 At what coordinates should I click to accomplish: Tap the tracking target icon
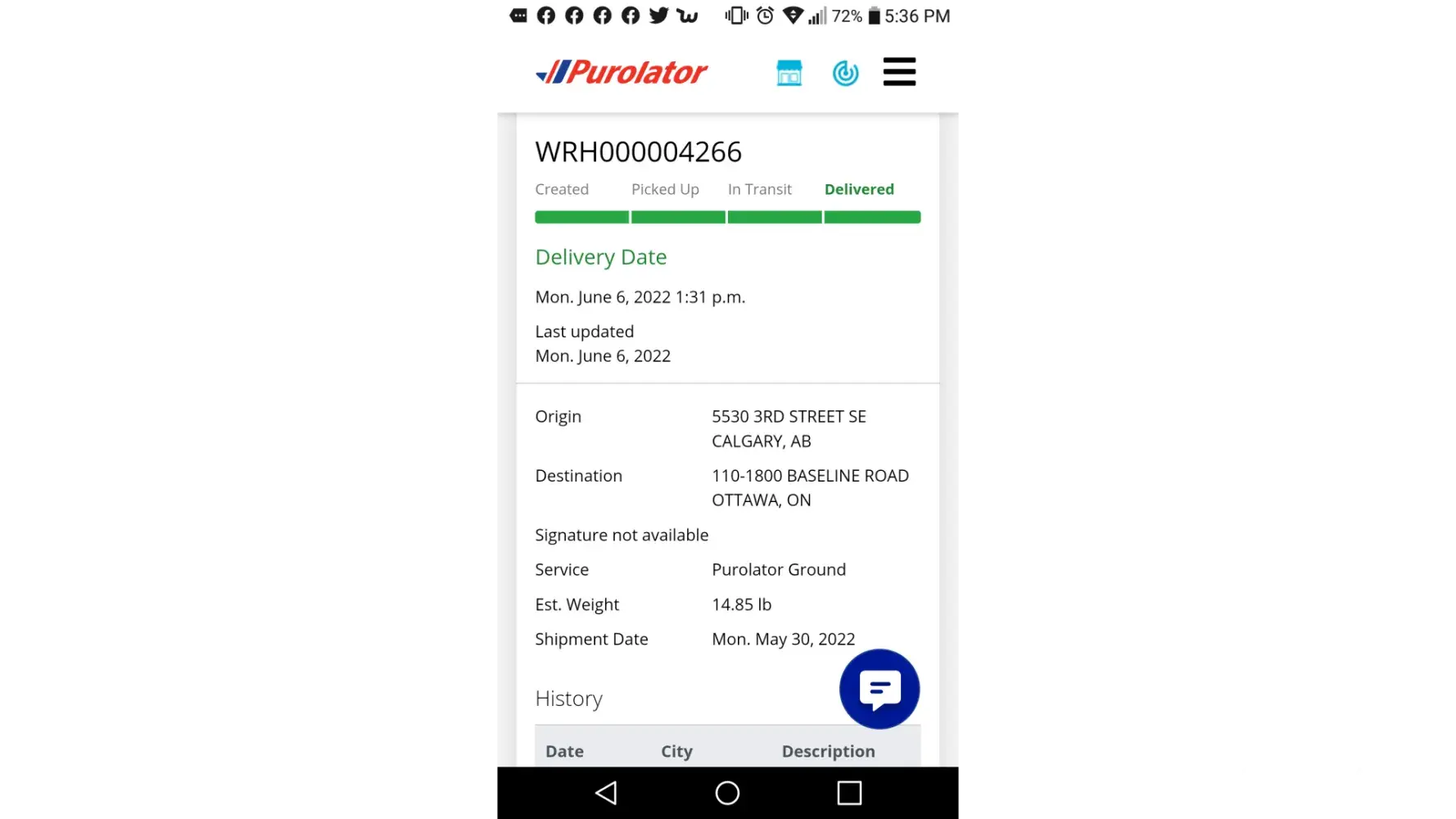845,73
